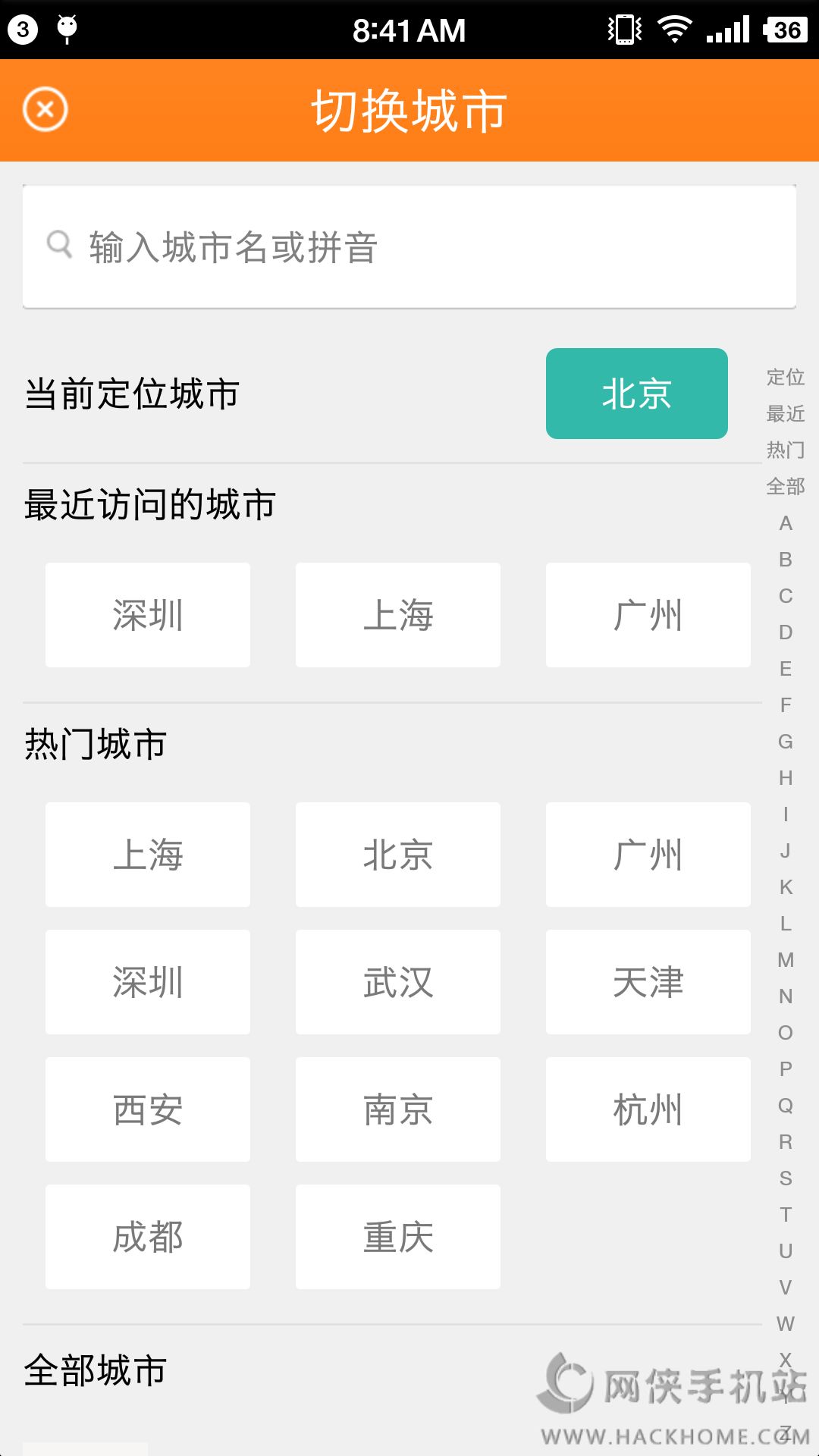Select 广州 in hot cities

coord(648,855)
